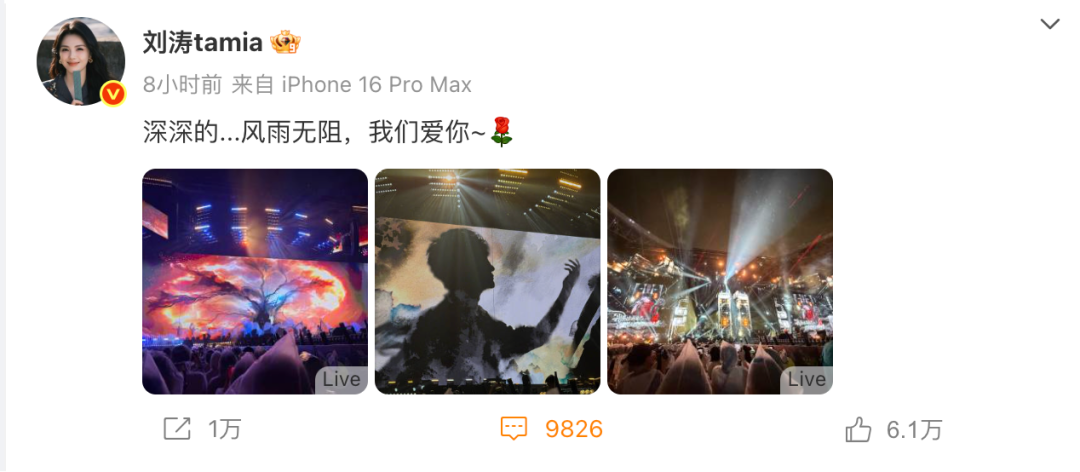The height and width of the screenshot is (472, 1080).
Task: Open the silhouette screen photo
Action: 487,281
